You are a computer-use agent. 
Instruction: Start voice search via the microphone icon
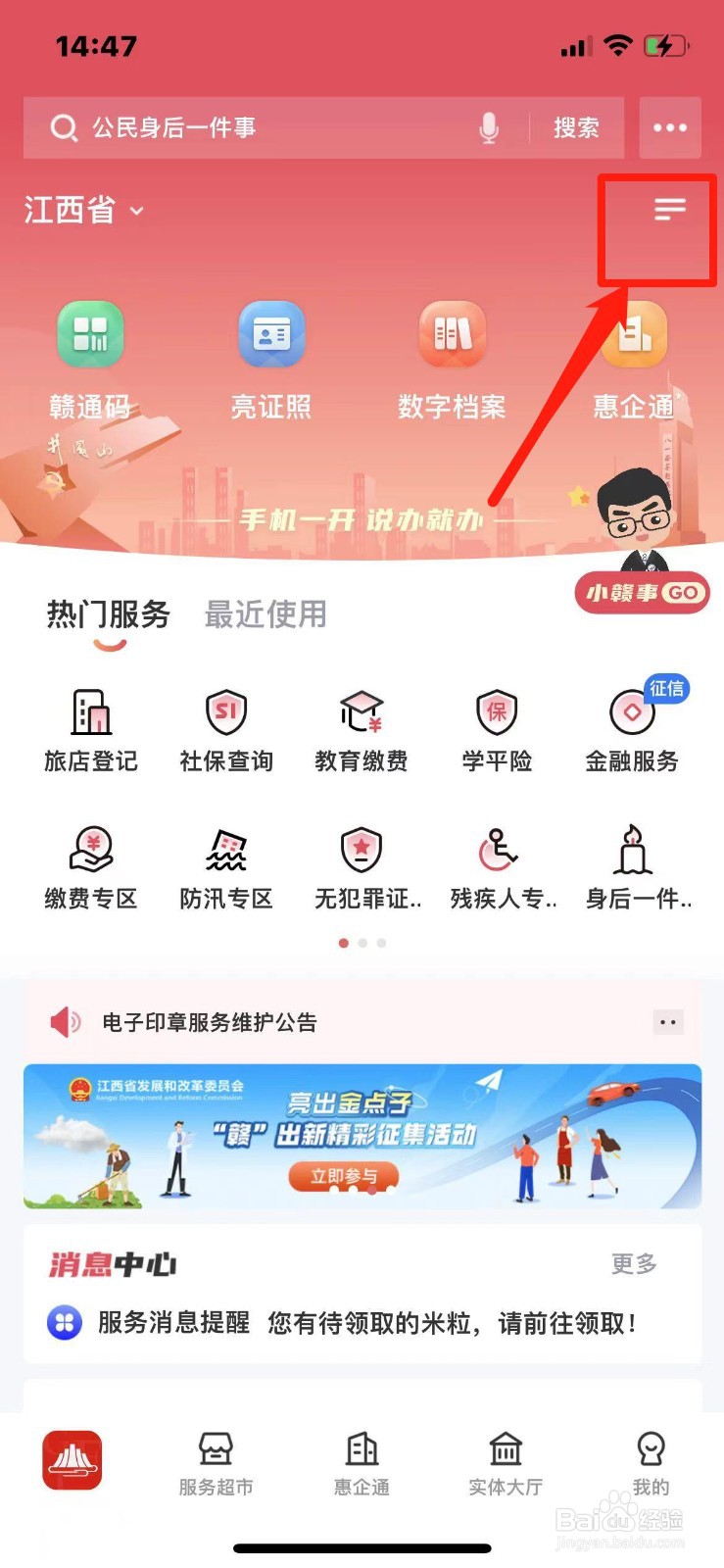coord(488,127)
